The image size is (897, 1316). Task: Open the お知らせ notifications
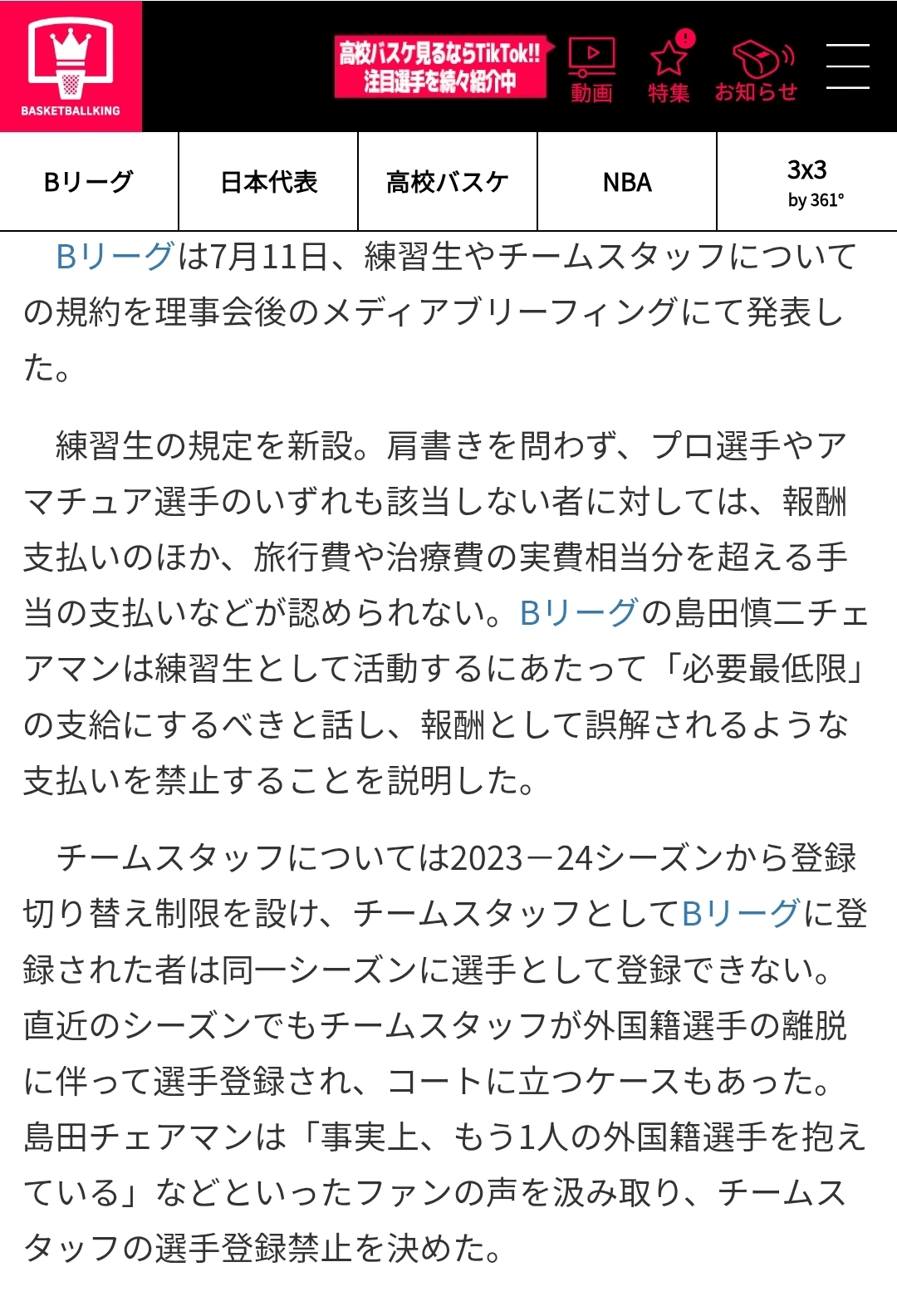(756, 71)
